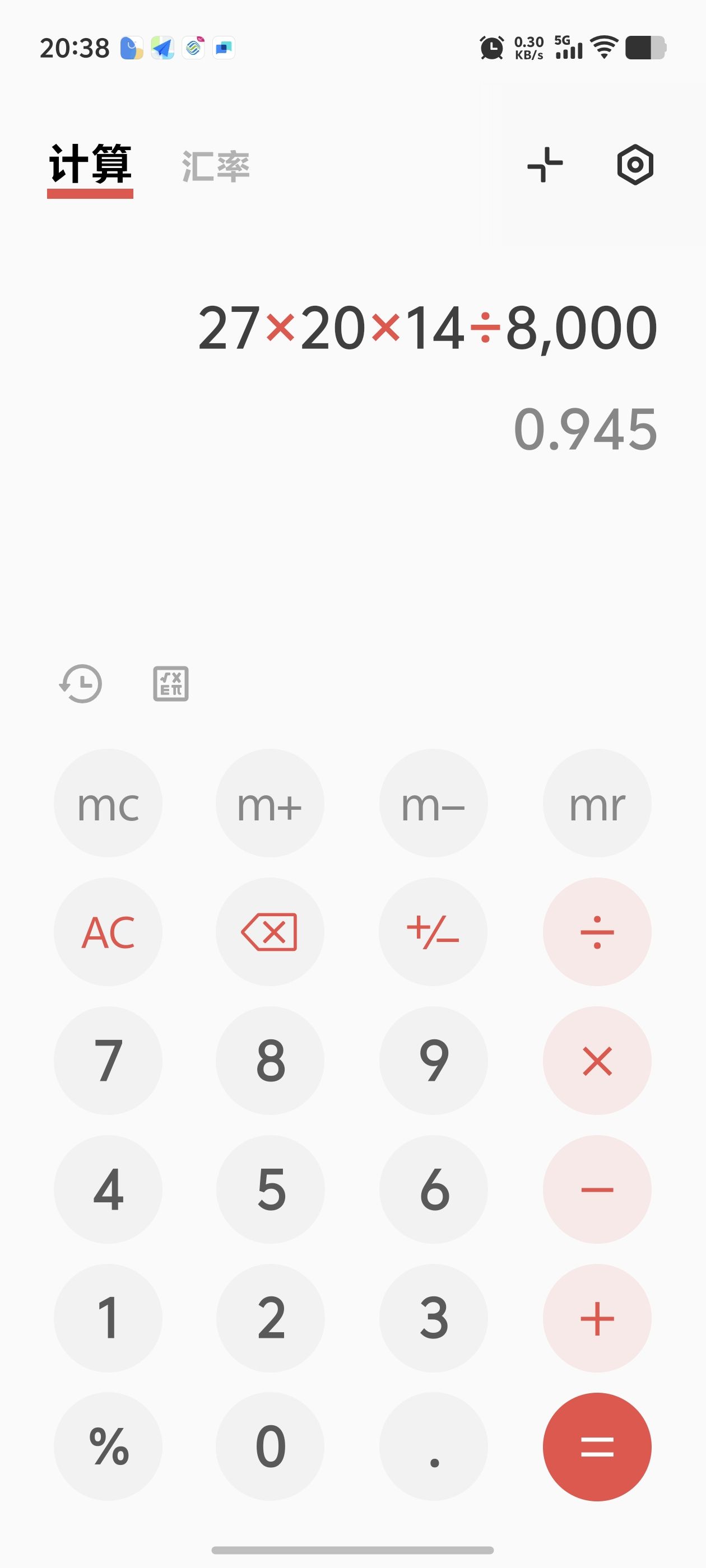
Task: Apply the percent key
Action: tap(108, 1446)
